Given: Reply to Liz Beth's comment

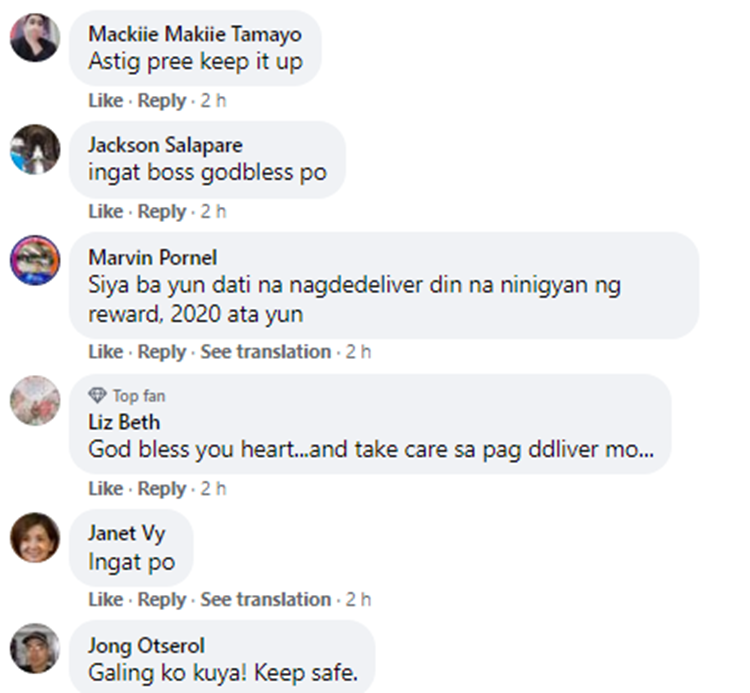Looking at the screenshot, I should (x=161, y=489).
